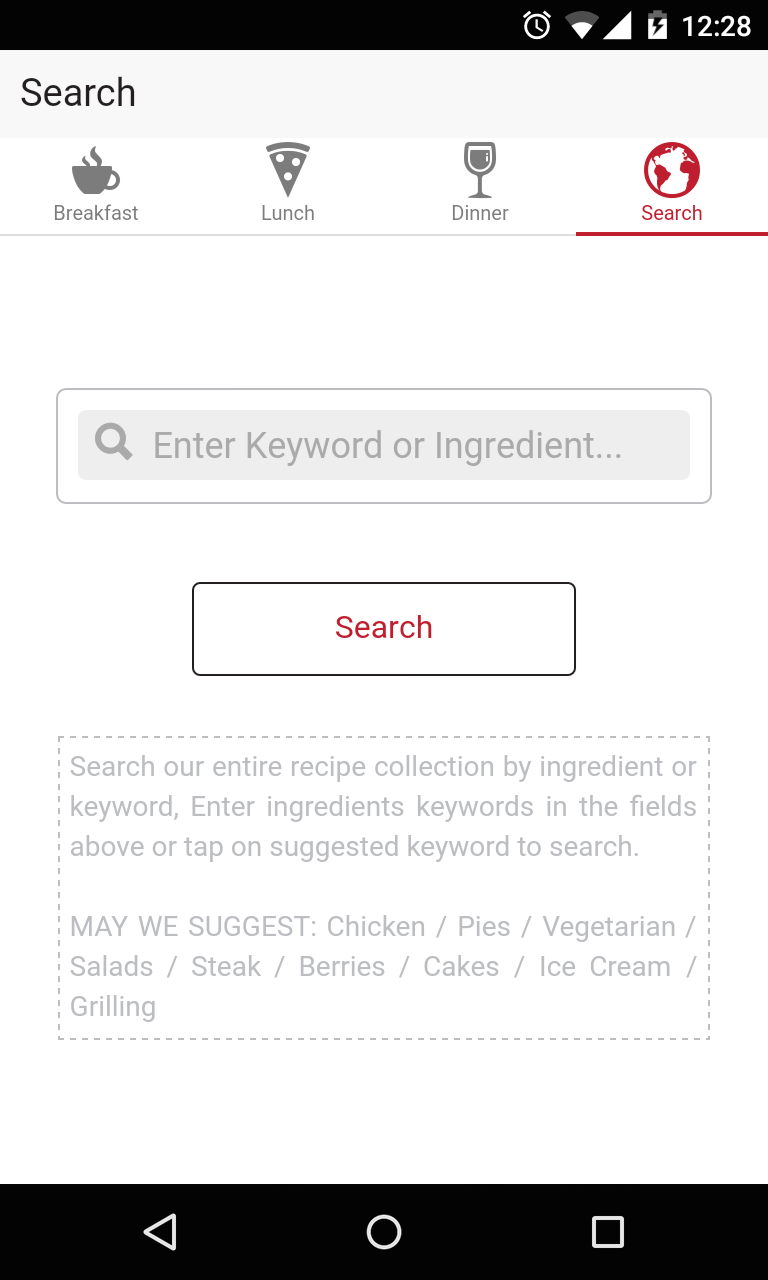Open the Lunch tab

click(288, 186)
